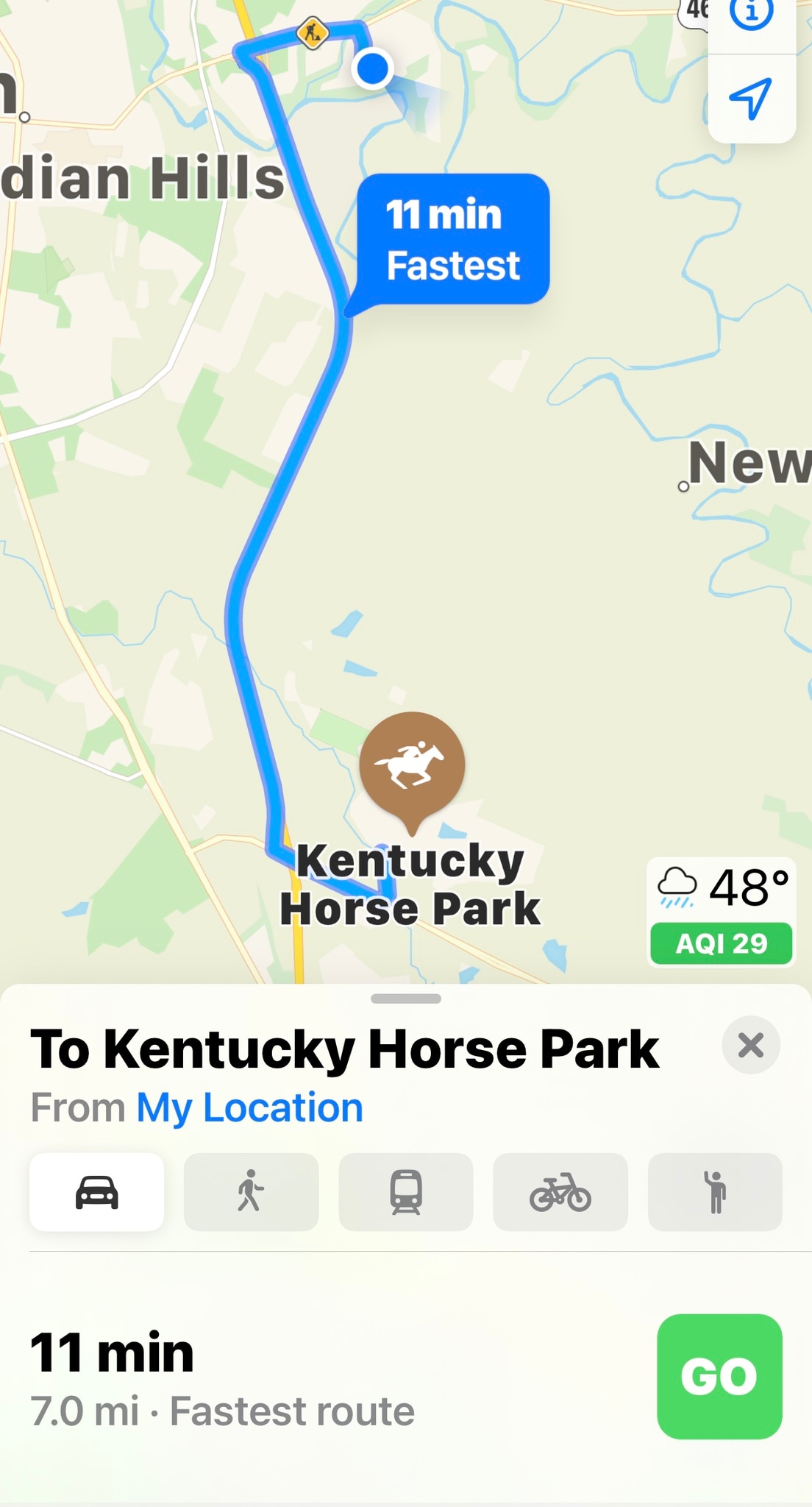Switch to cycling directions
The image size is (812, 1507).
click(x=560, y=1192)
